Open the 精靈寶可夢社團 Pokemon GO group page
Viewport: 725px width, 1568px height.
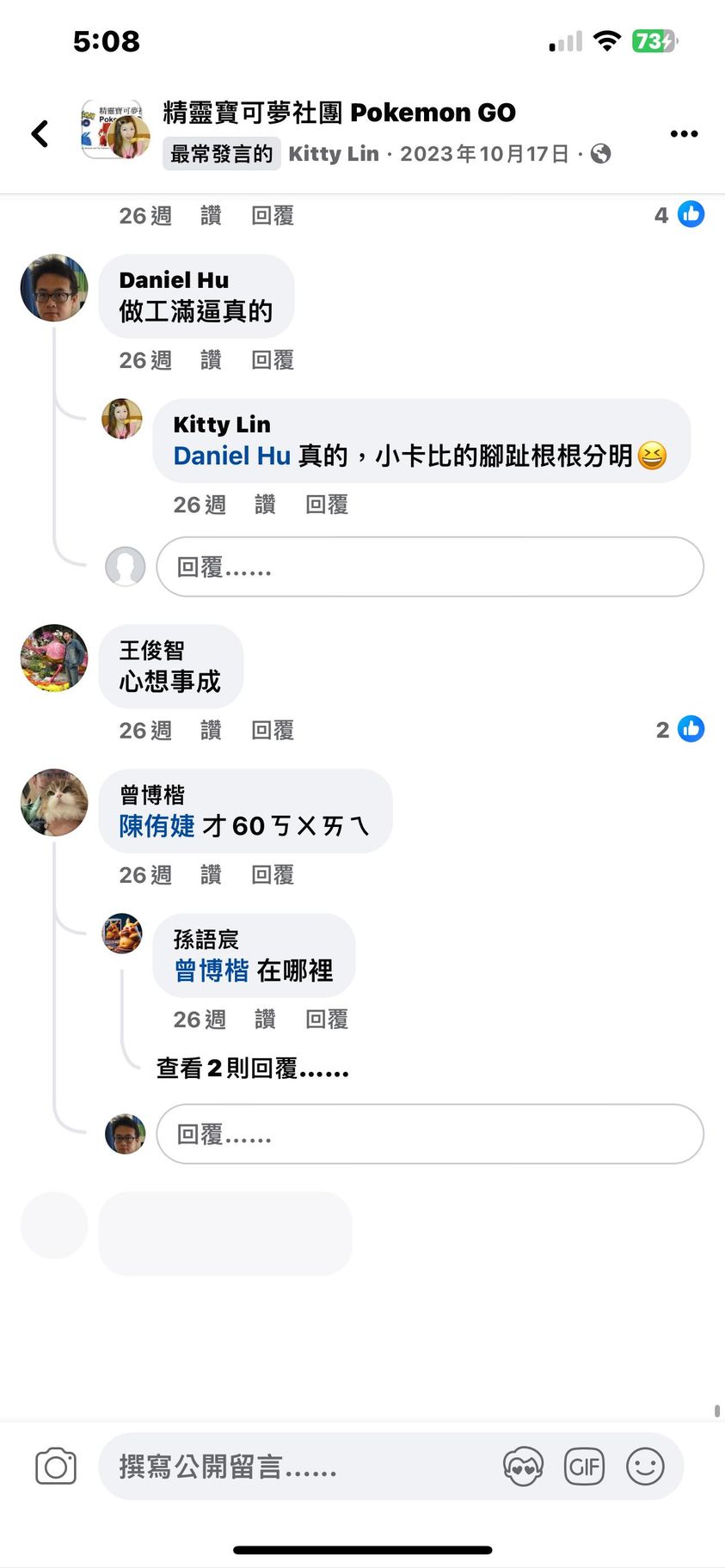pyautogui.click(x=339, y=113)
